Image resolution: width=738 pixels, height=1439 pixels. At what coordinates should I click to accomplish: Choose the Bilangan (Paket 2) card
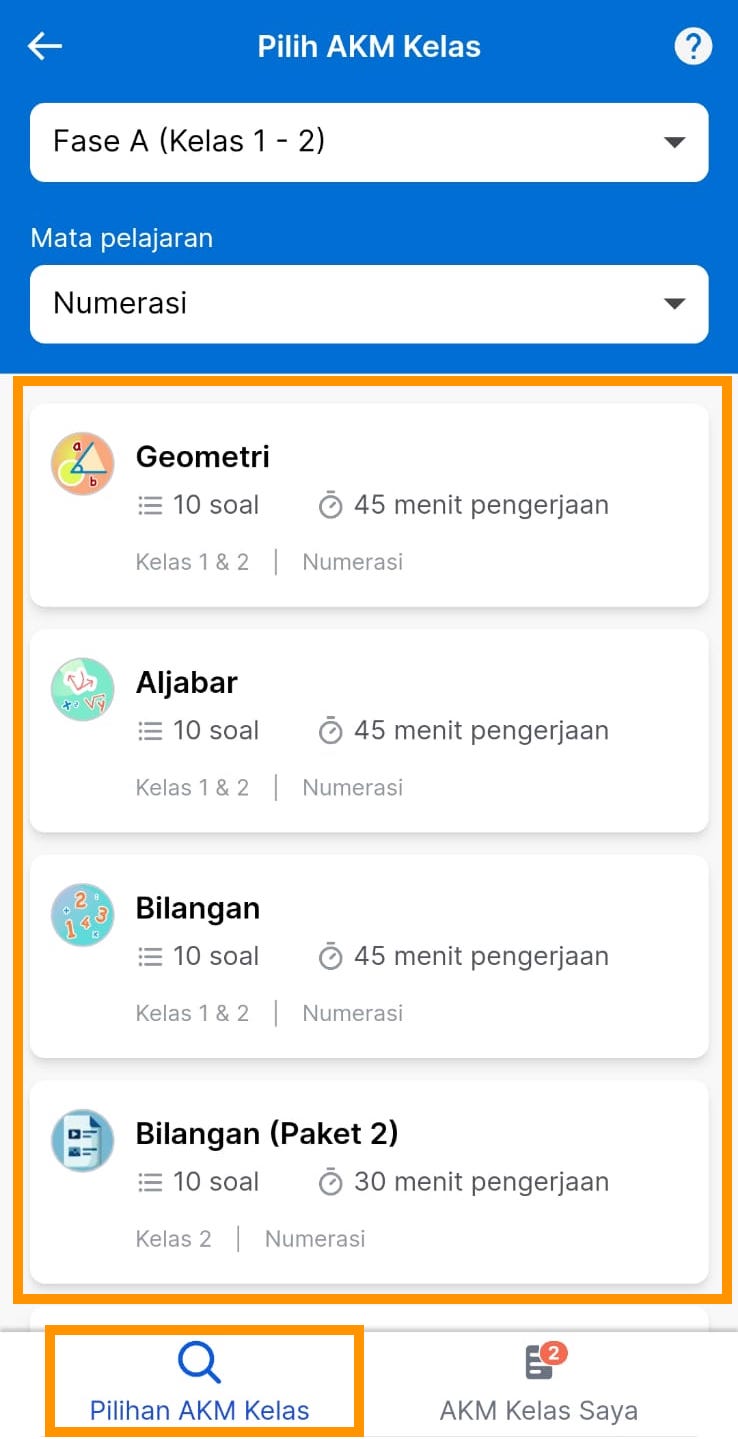369,1182
